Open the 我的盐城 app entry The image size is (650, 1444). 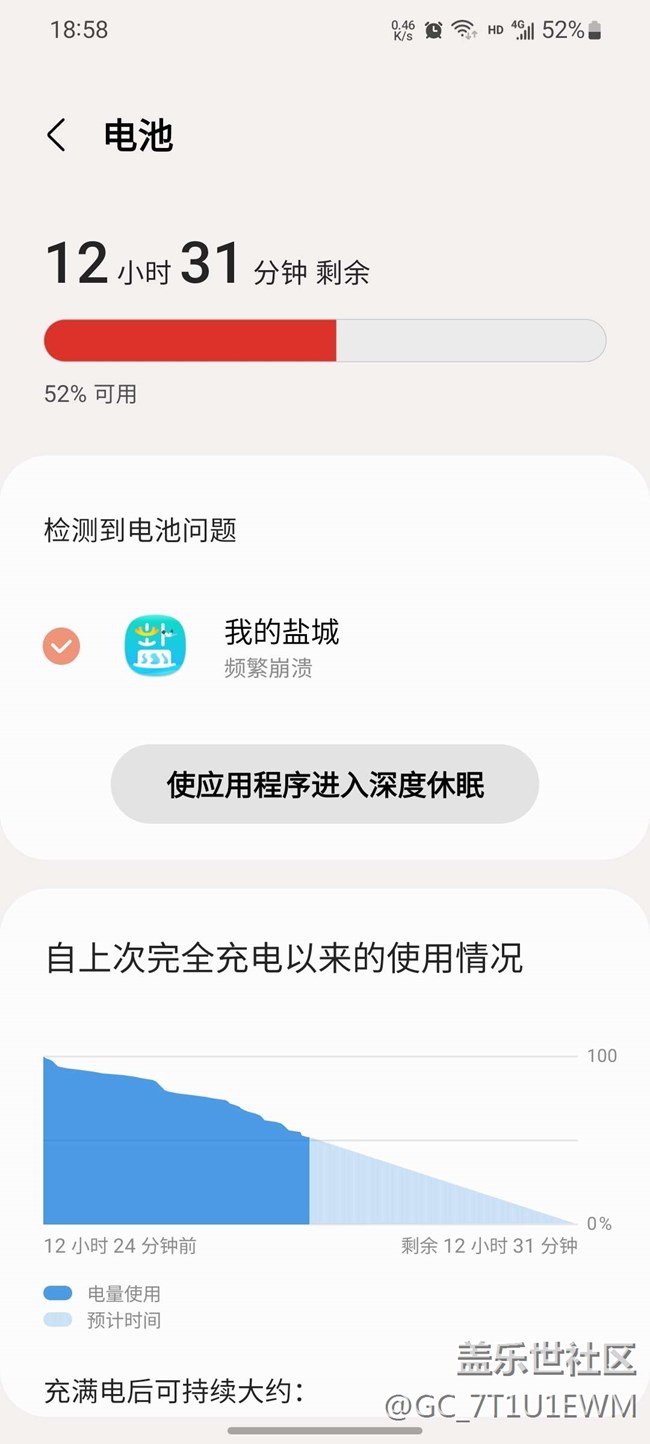[281, 645]
